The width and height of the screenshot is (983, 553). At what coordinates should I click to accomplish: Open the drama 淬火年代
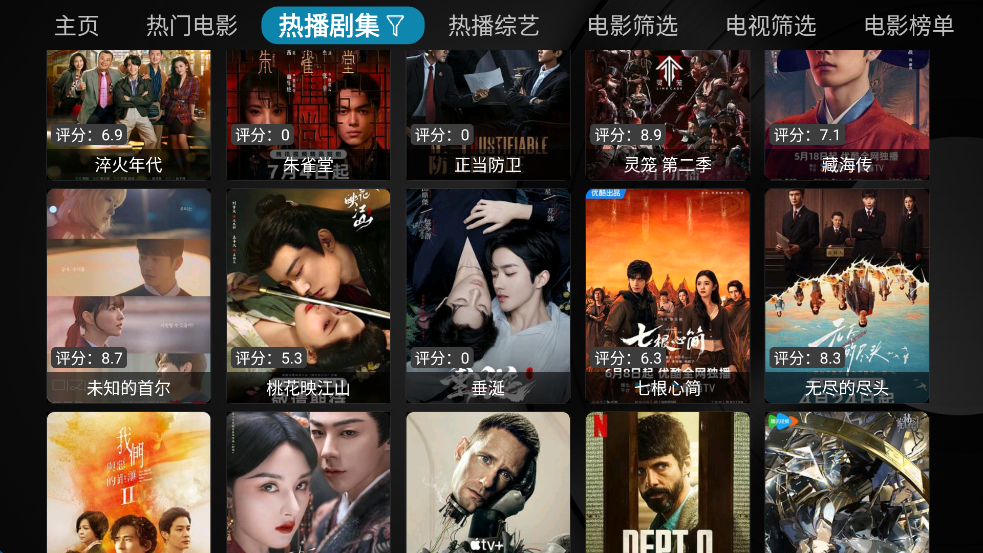pos(129,114)
